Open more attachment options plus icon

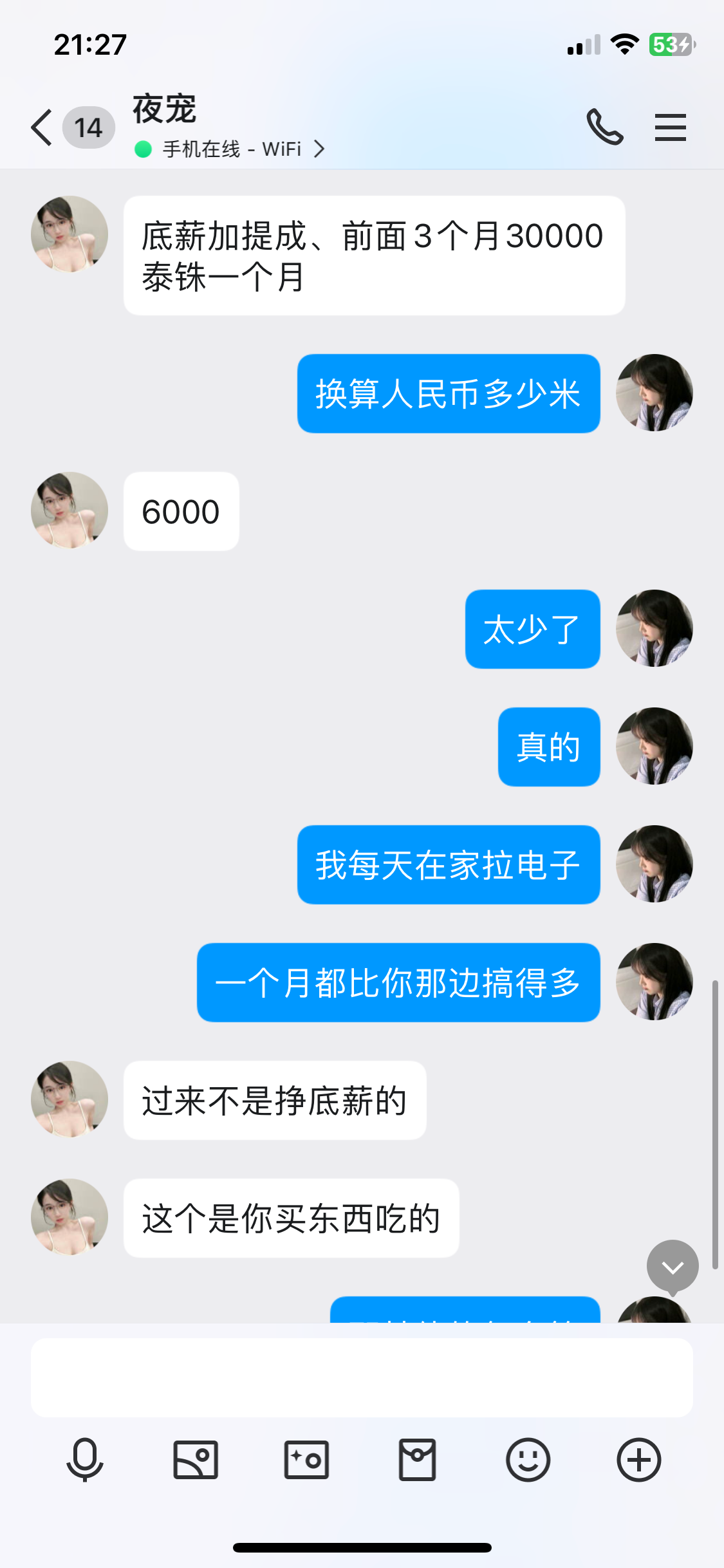(638, 1460)
